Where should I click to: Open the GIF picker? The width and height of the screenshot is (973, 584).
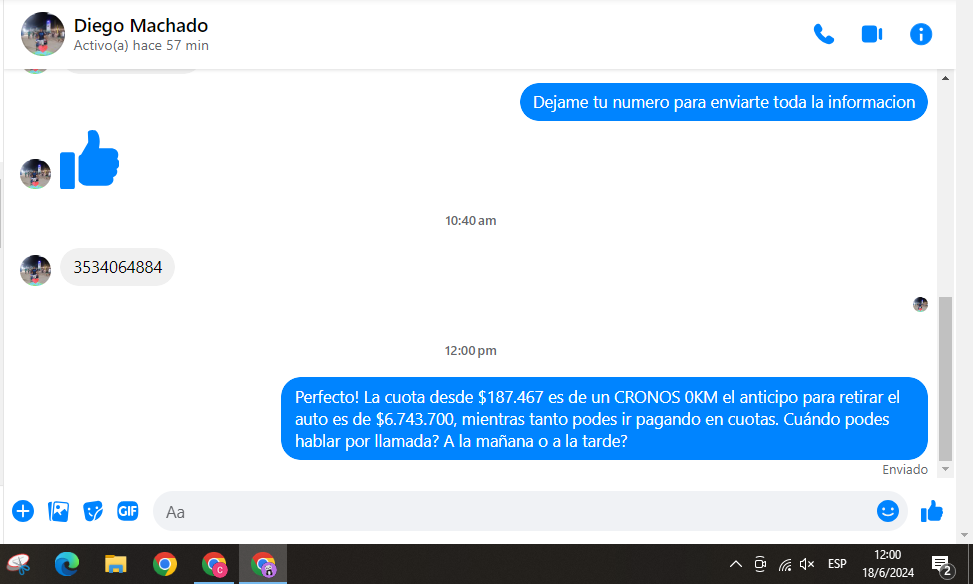[127, 511]
